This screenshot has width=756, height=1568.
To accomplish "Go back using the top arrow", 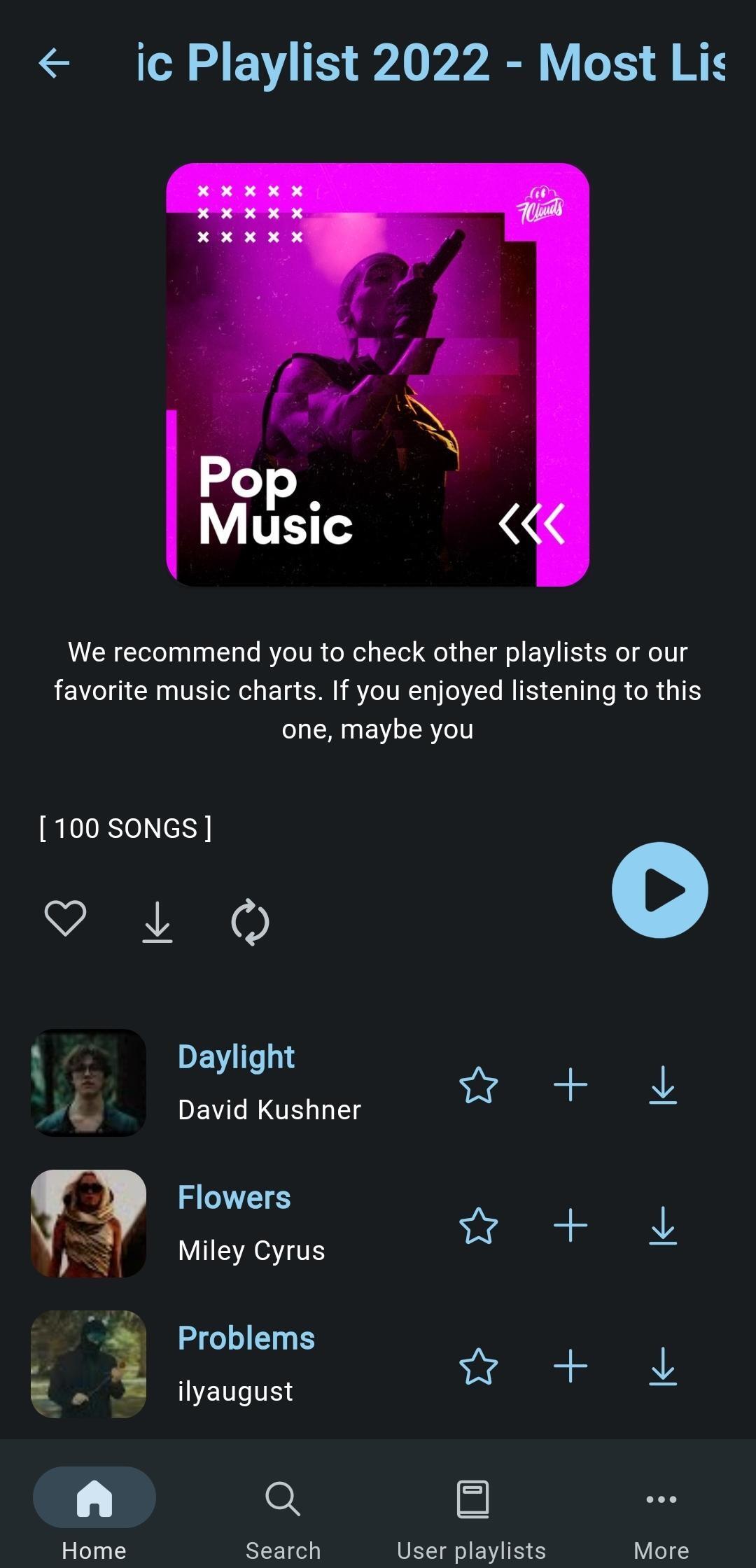I will coord(54,63).
